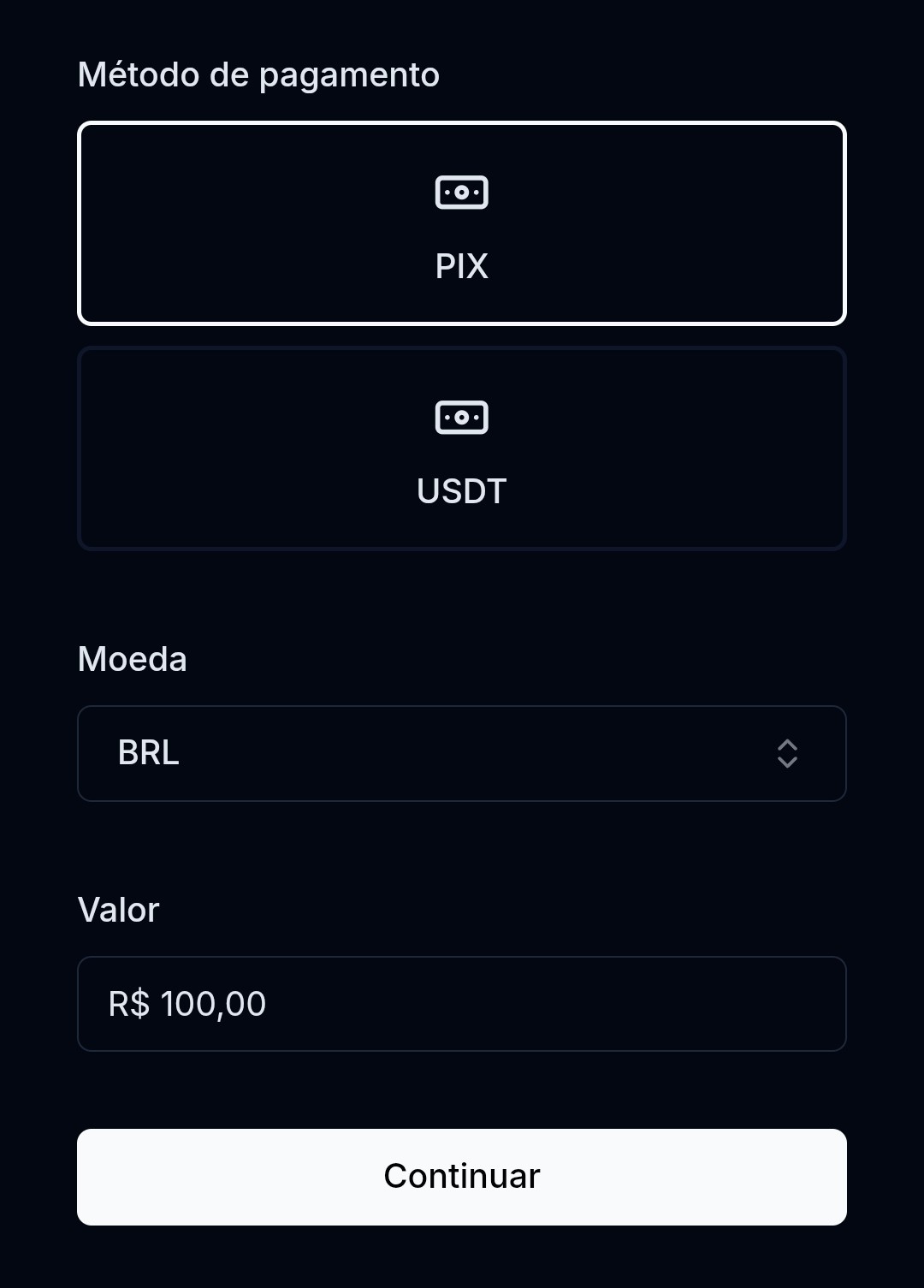The image size is (924, 1288).
Task: Choose the USDT payment option
Action: [x=462, y=448]
